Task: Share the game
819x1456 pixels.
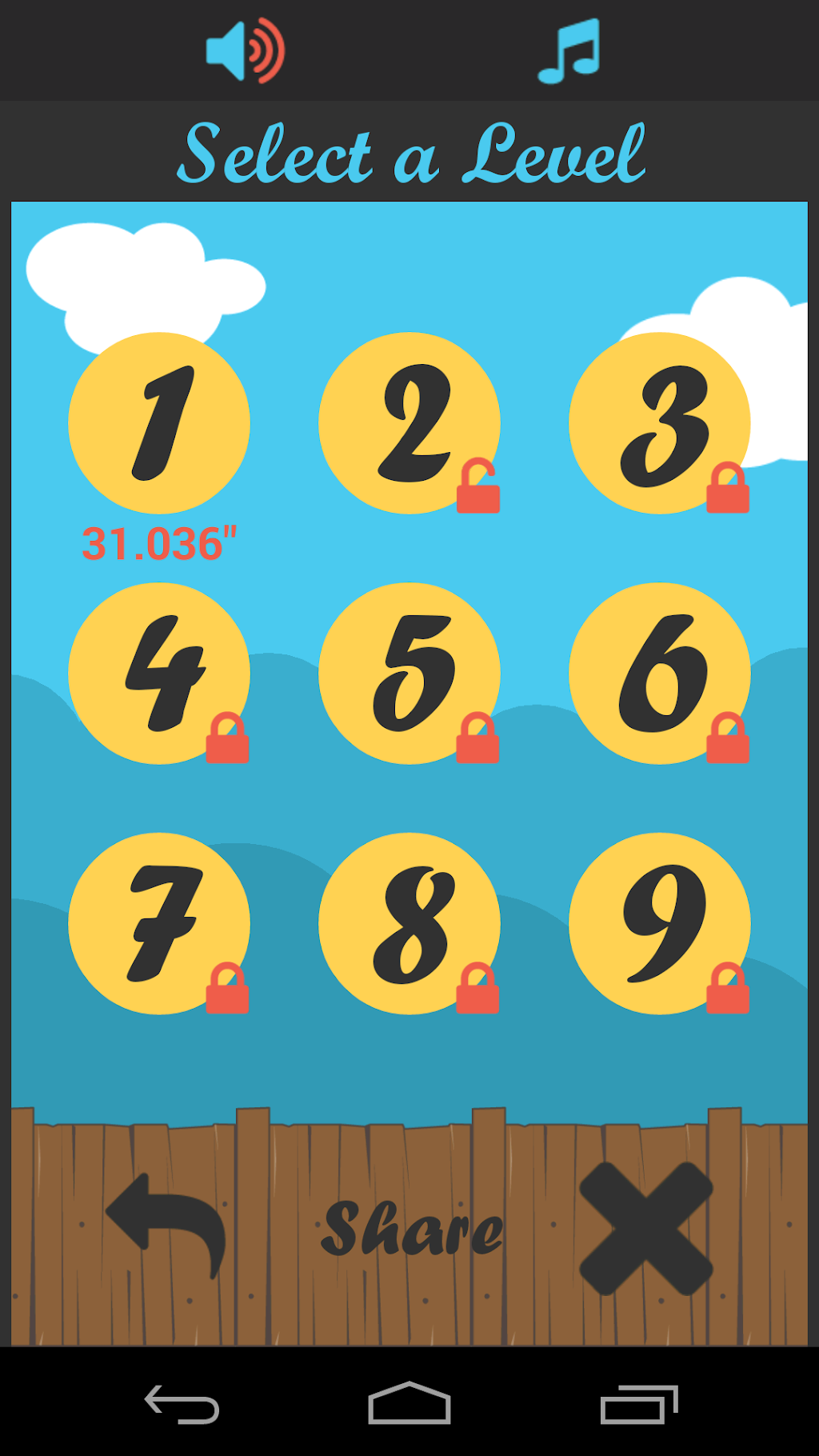Action: (x=412, y=1228)
